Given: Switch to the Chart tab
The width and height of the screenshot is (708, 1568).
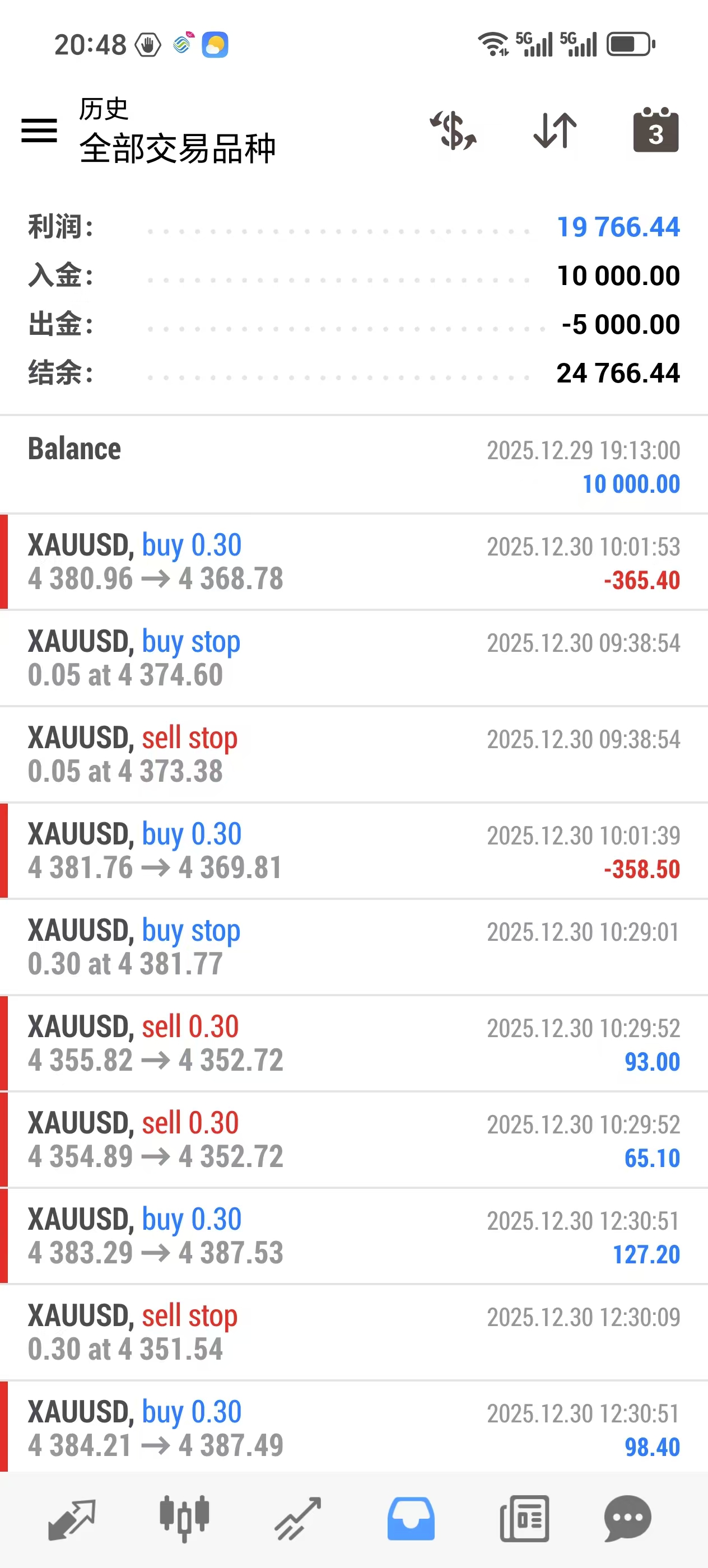Looking at the screenshot, I should point(184,1519).
